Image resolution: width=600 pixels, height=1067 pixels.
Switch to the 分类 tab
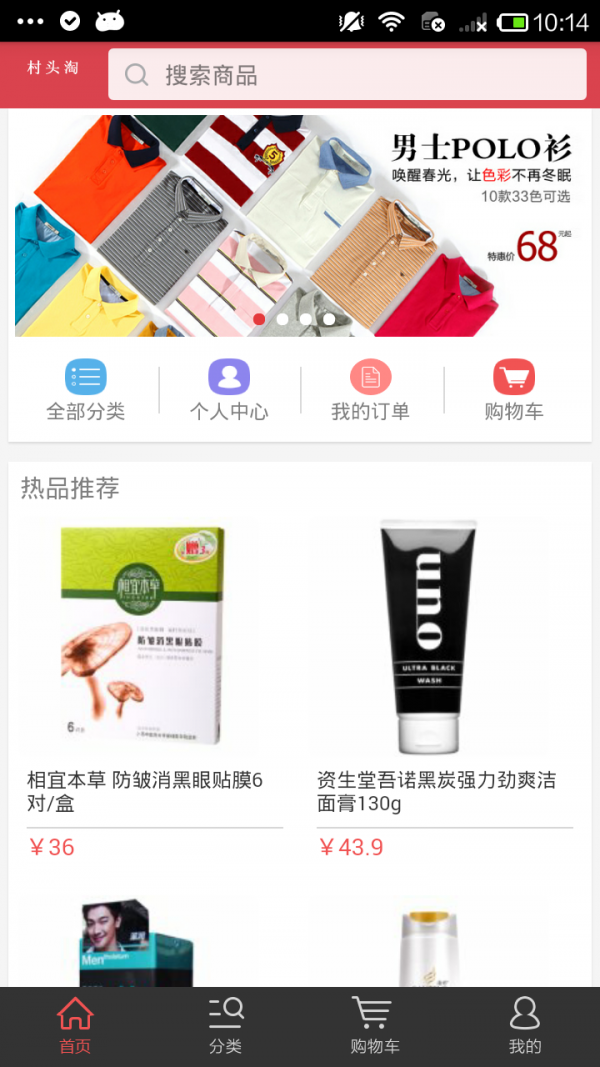tap(225, 1027)
